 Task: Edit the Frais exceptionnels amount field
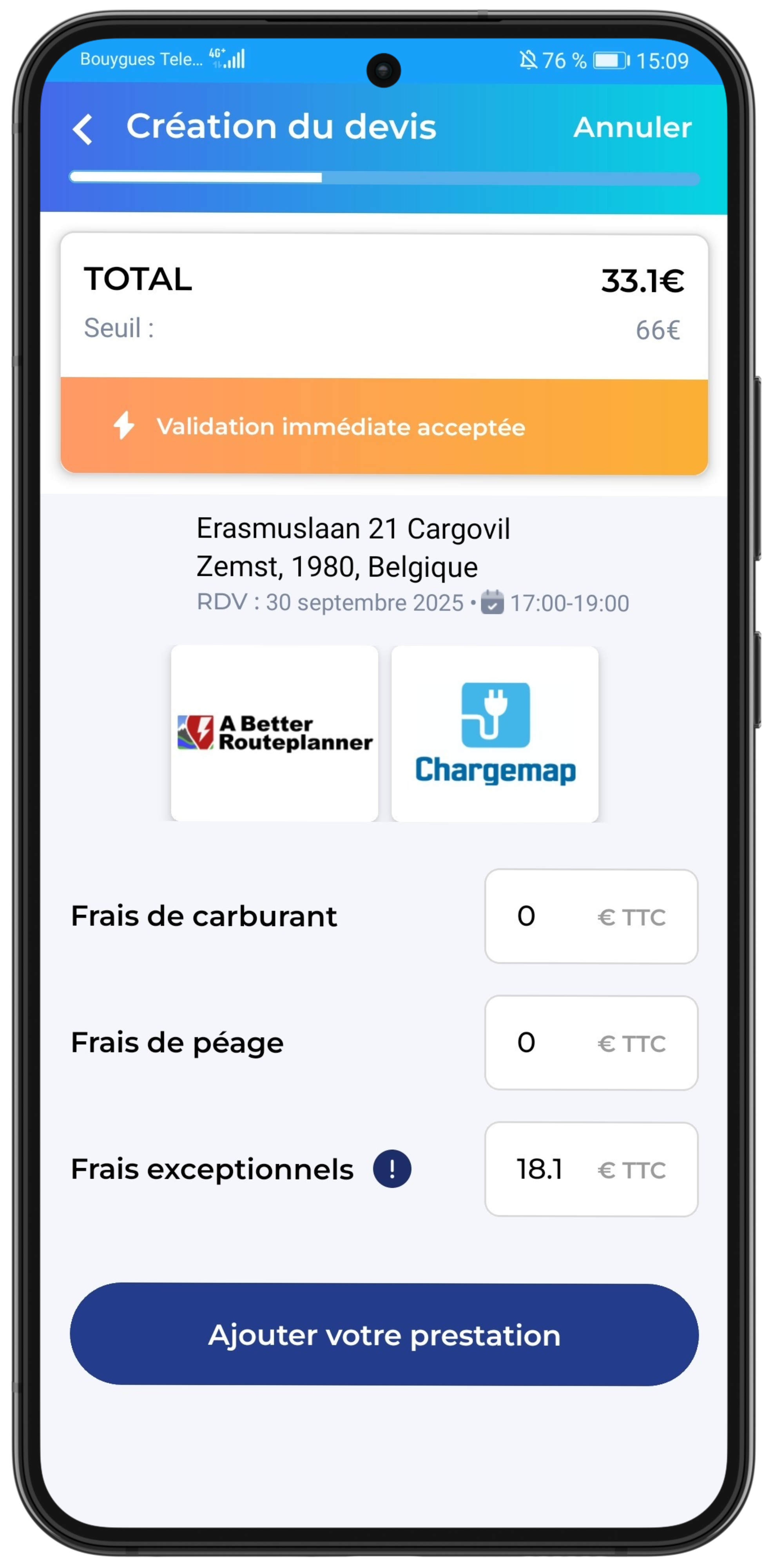click(x=591, y=1169)
